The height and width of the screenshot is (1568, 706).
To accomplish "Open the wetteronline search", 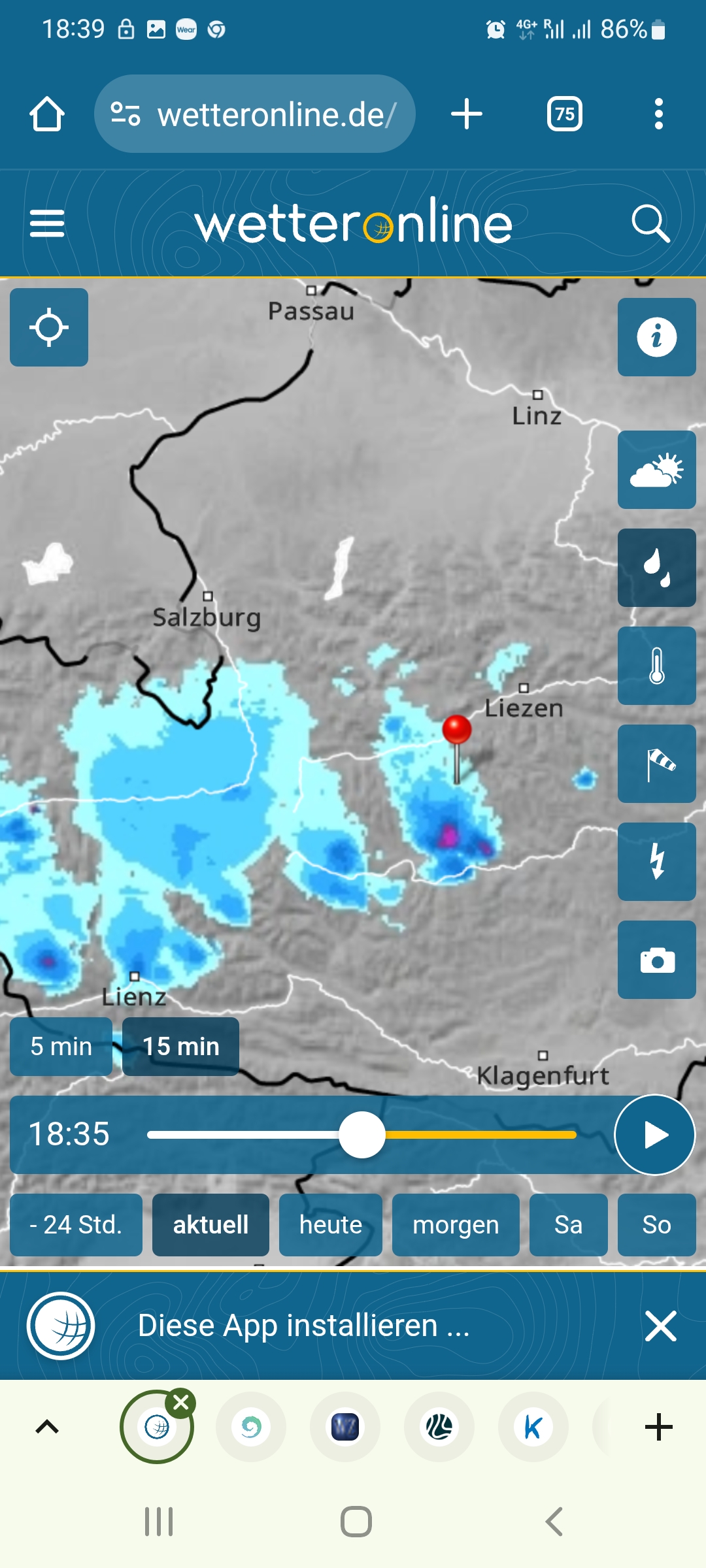I will [650, 223].
